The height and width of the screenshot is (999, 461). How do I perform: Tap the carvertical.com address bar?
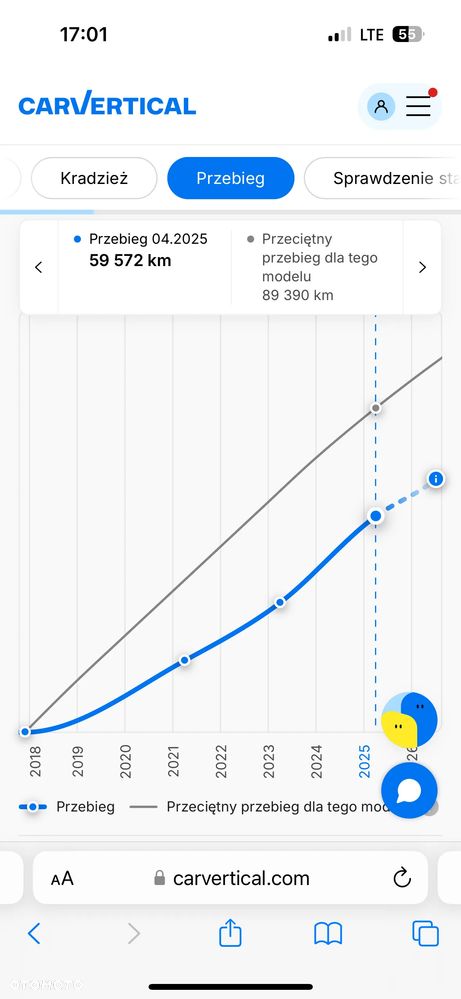[230, 878]
